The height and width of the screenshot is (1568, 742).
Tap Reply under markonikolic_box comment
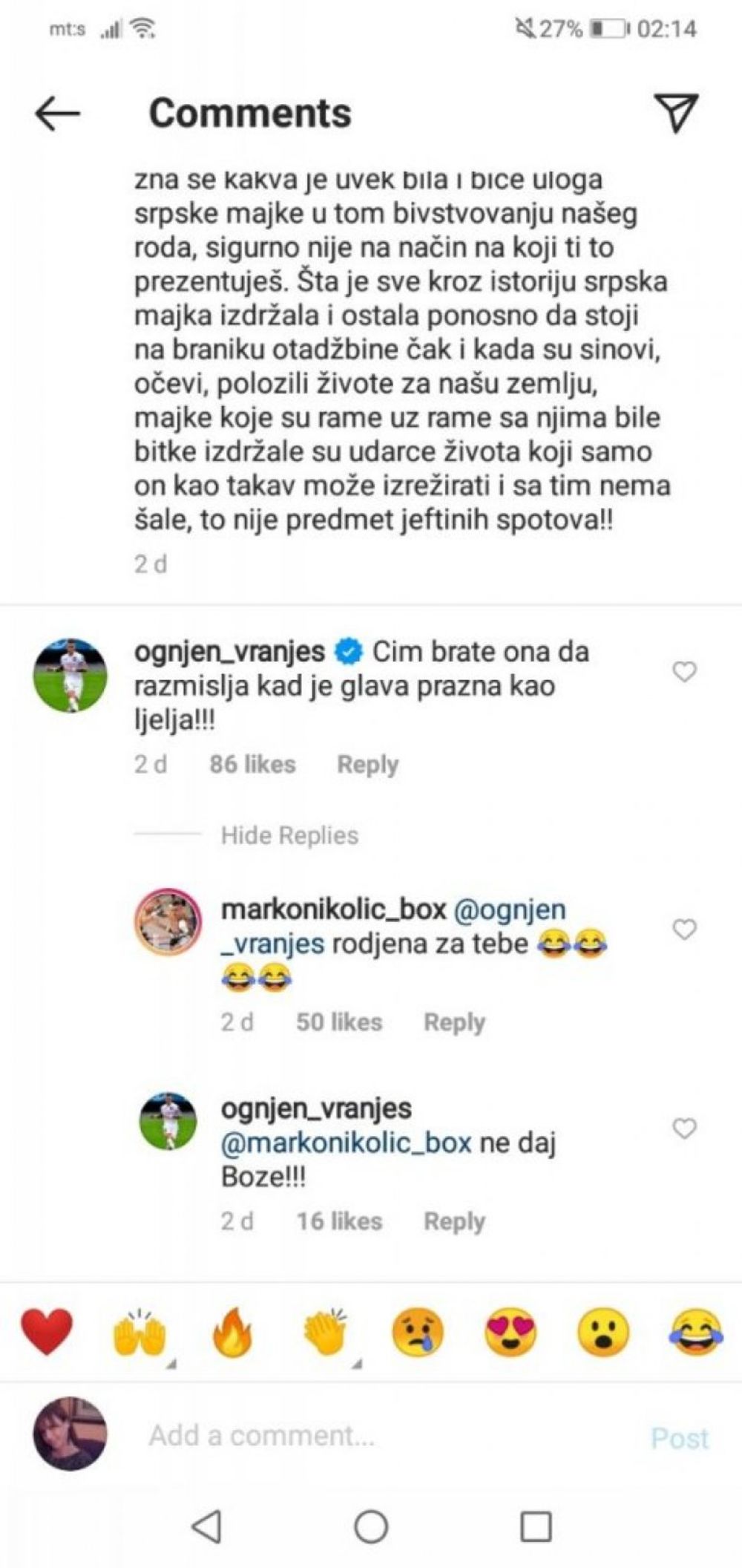(453, 1021)
